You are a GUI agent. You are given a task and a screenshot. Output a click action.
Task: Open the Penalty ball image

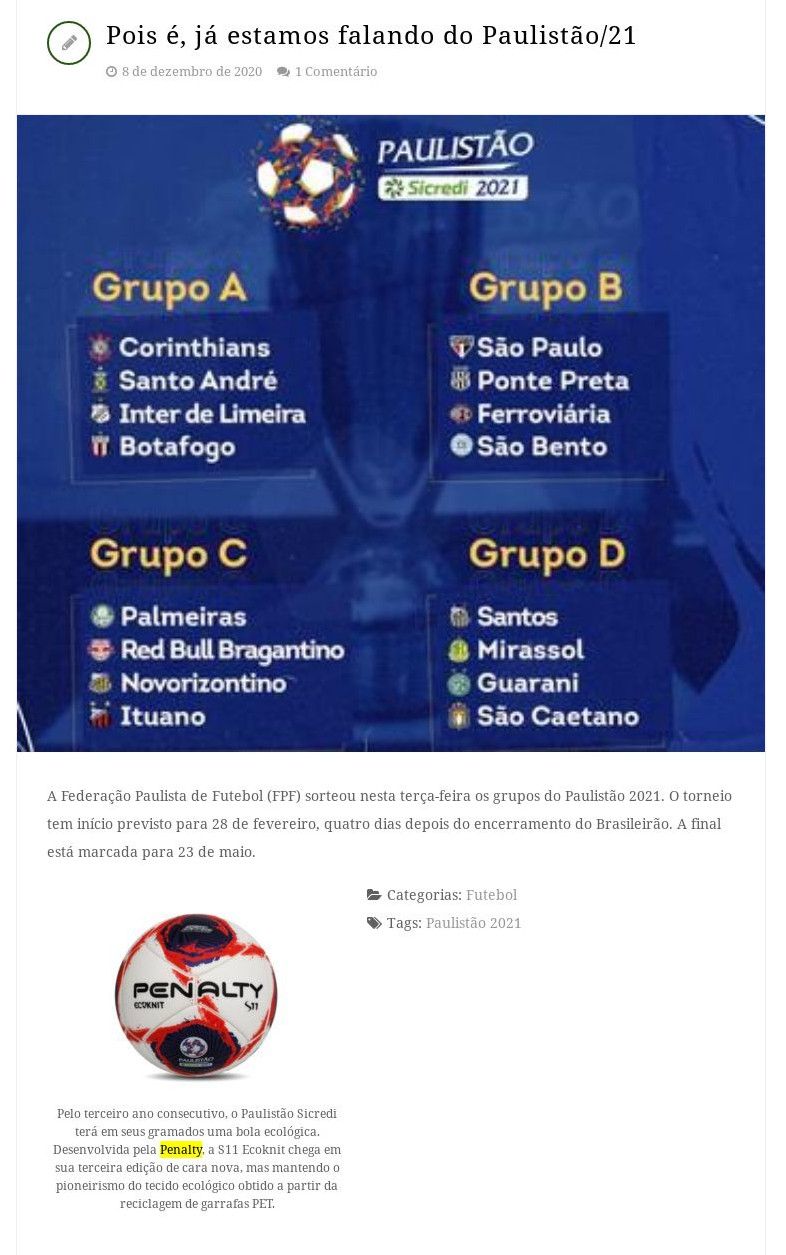tap(196, 996)
